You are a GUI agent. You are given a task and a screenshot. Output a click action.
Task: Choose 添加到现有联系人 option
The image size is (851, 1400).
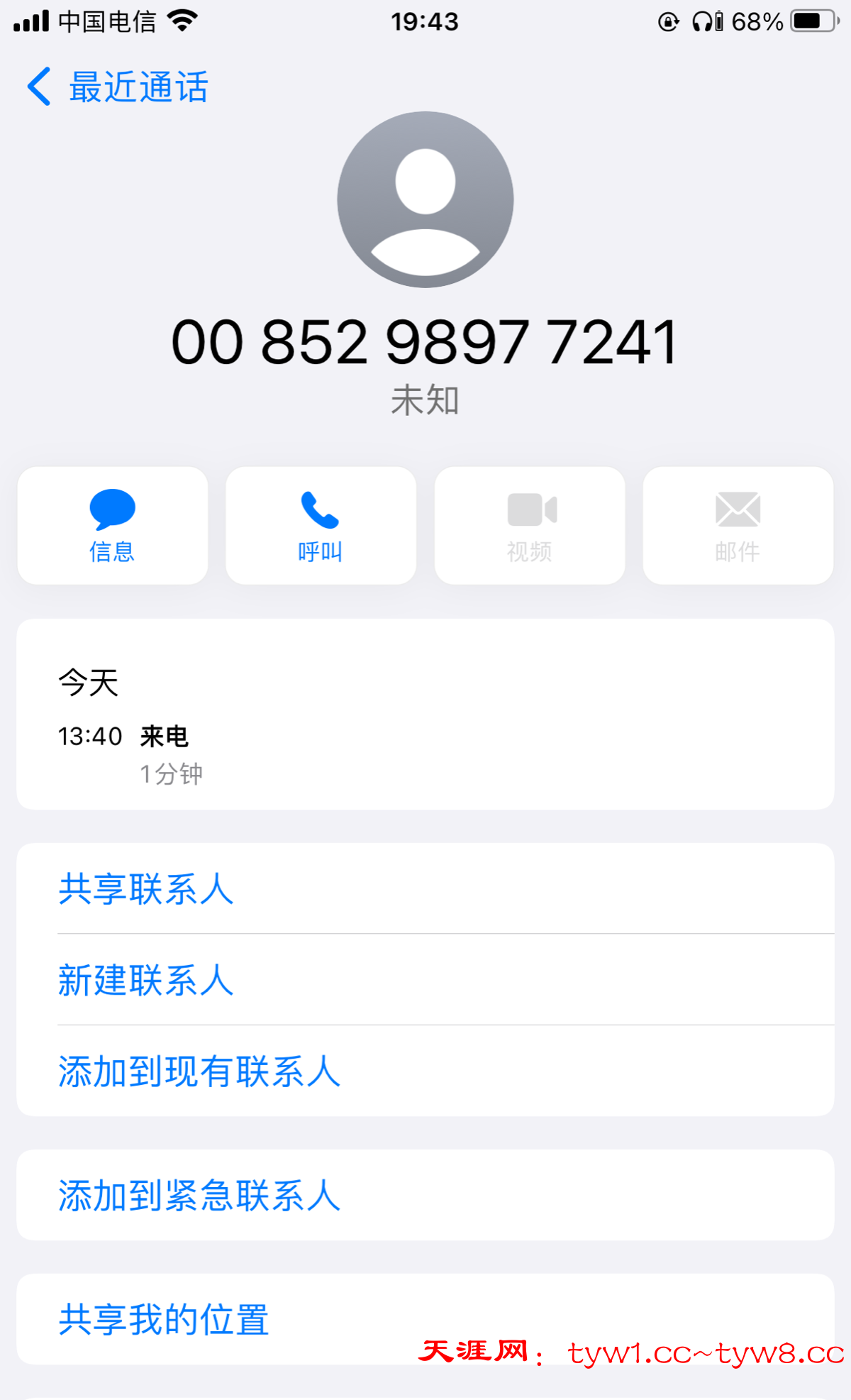tap(199, 1071)
